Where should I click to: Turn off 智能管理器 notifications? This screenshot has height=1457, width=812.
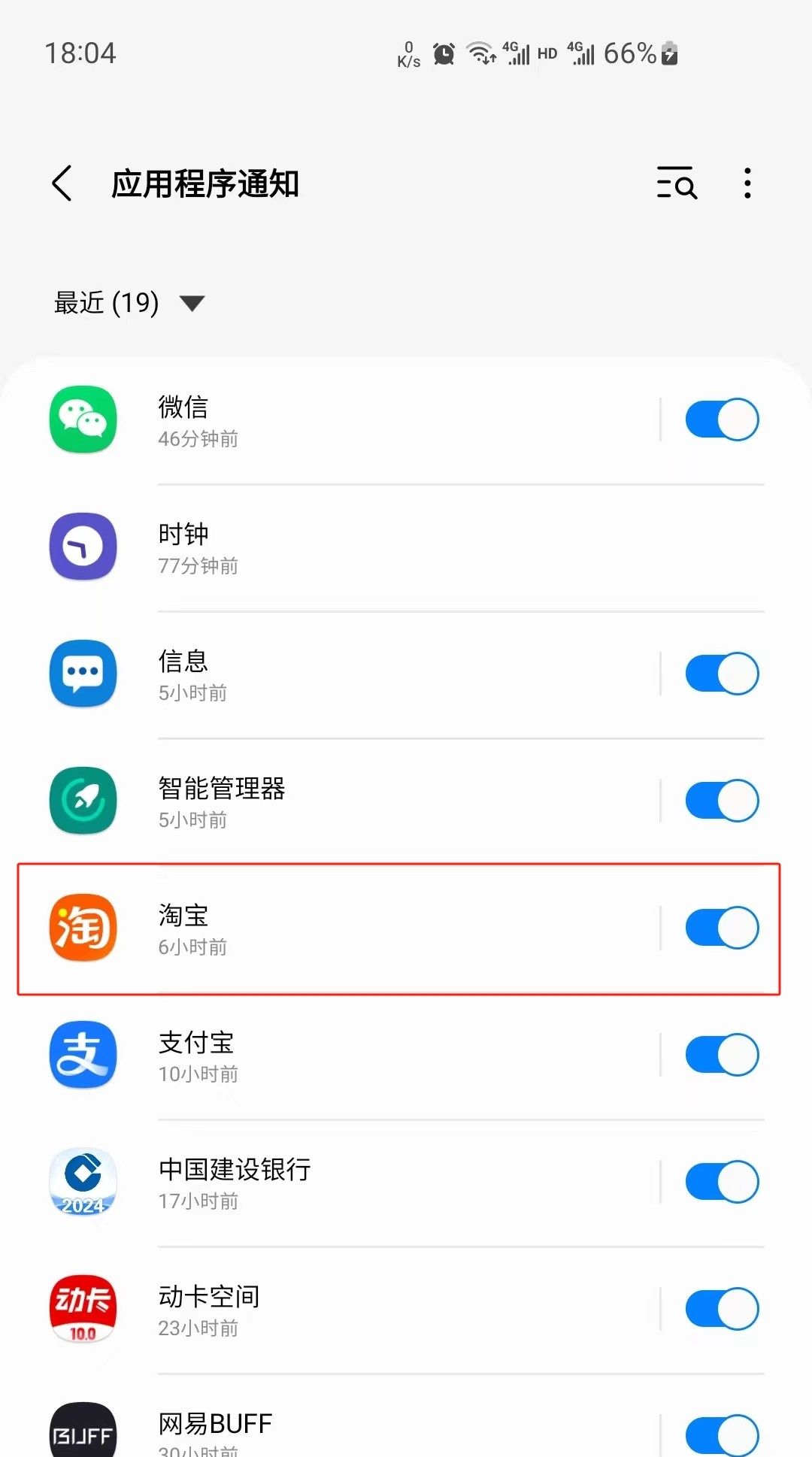point(721,801)
